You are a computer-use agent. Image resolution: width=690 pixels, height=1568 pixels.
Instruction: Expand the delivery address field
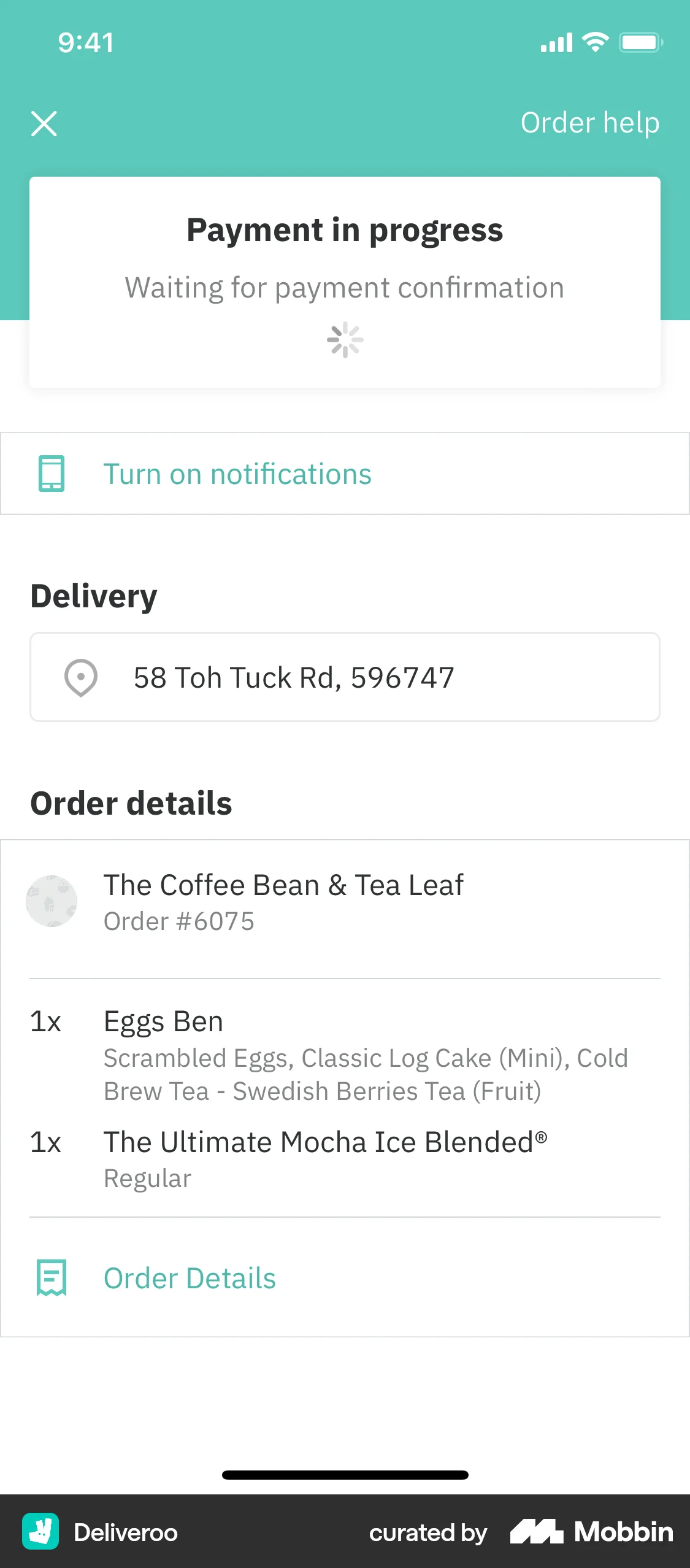[345, 677]
